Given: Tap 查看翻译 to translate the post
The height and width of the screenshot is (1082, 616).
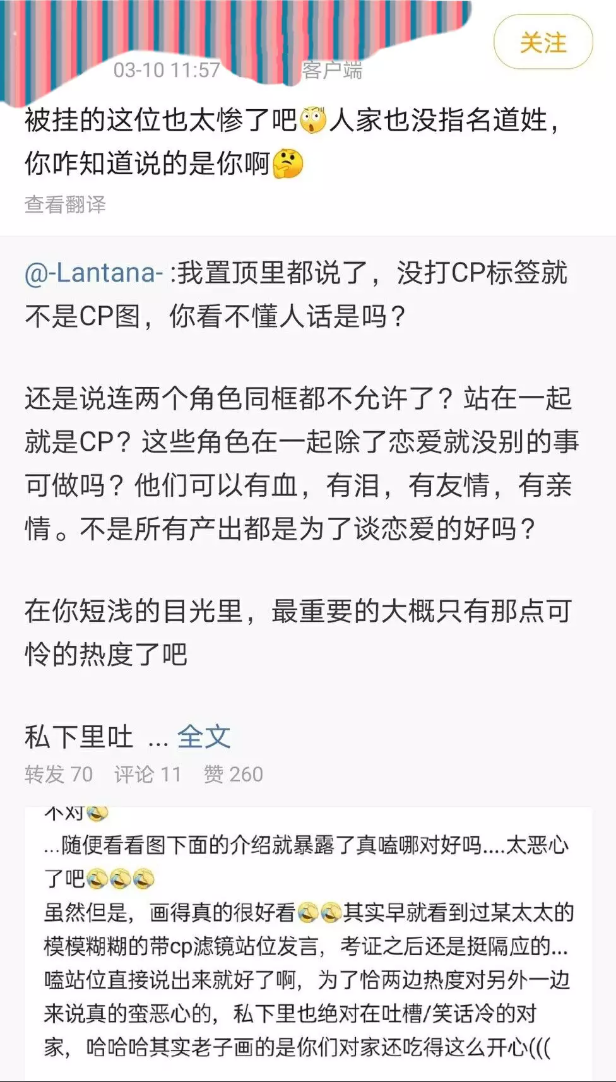Looking at the screenshot, I should tap(65, 205).
